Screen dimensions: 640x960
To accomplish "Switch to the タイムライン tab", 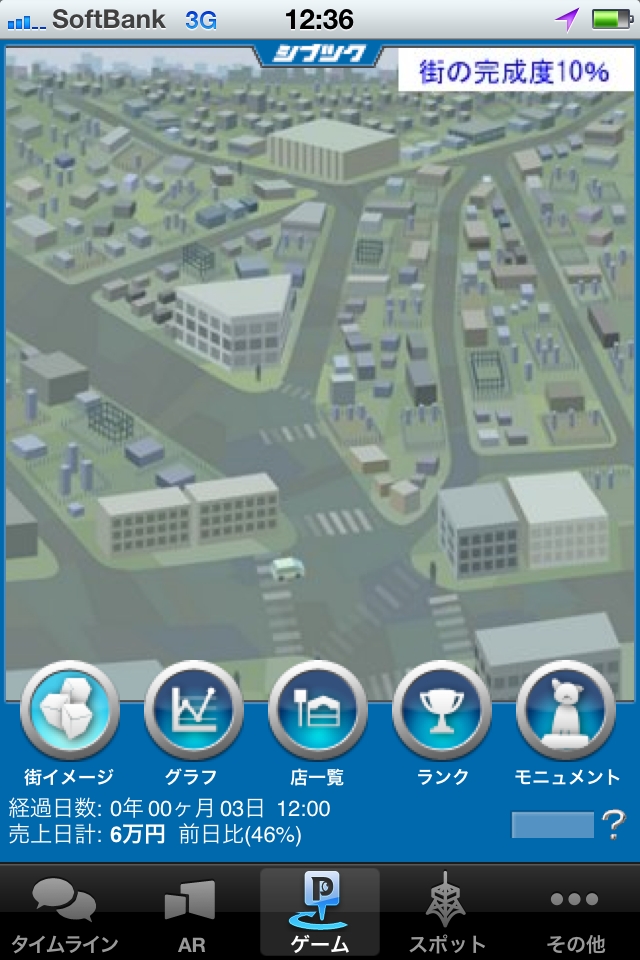I will [x=65, y=912].
